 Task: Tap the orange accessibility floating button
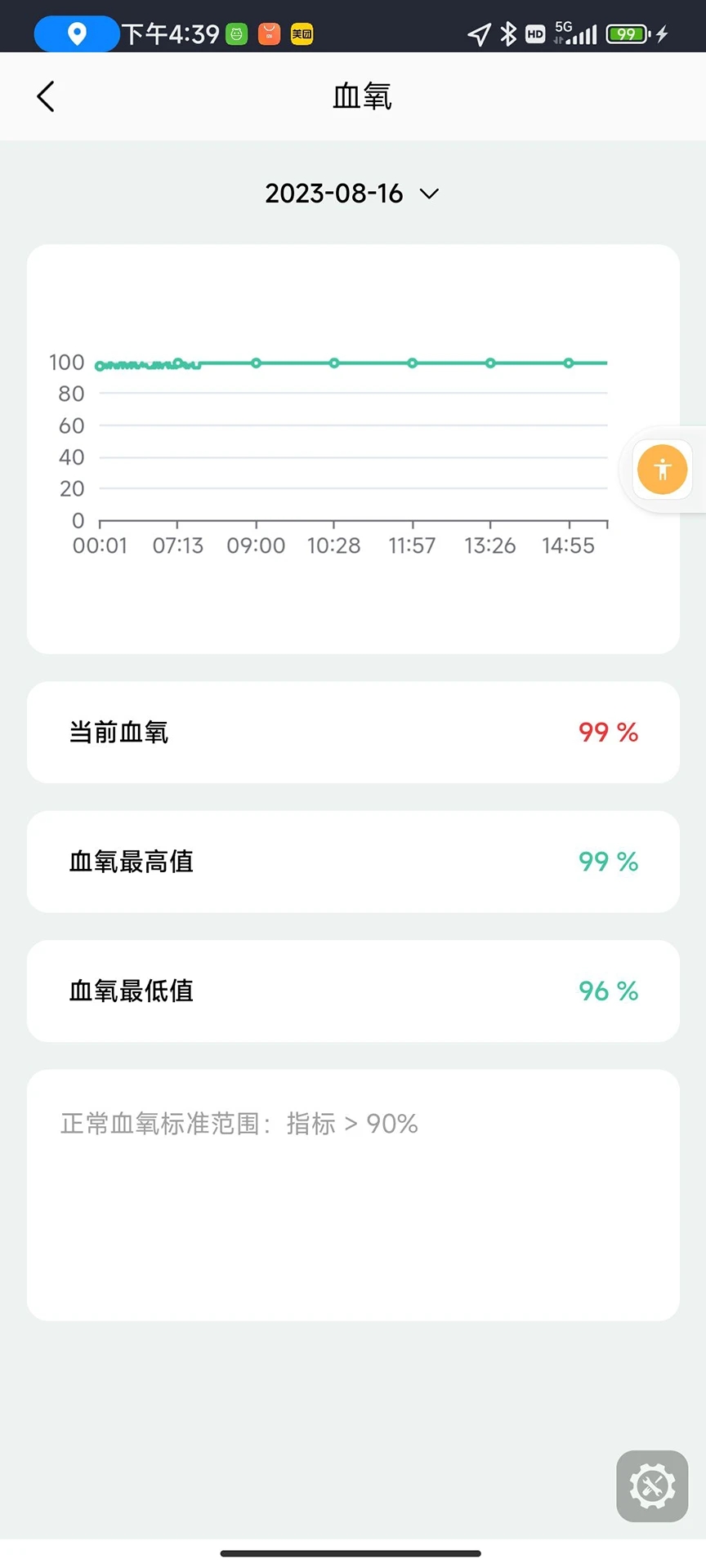pyautogui.click(x=662, y=469)
